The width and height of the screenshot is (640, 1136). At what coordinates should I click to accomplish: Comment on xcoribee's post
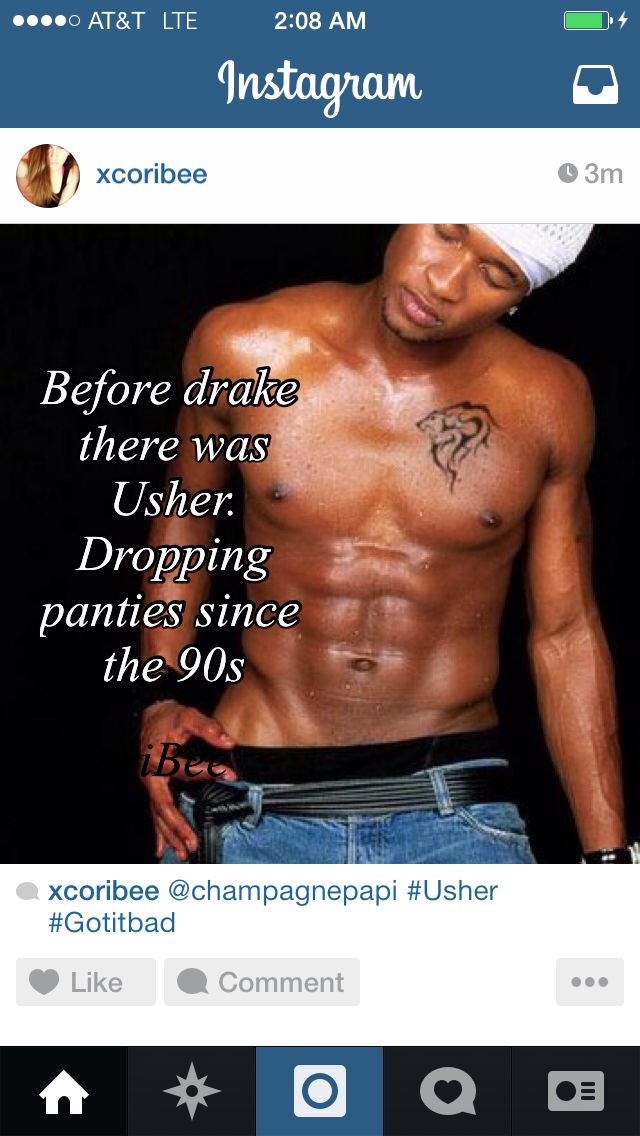tap(262, 982)
